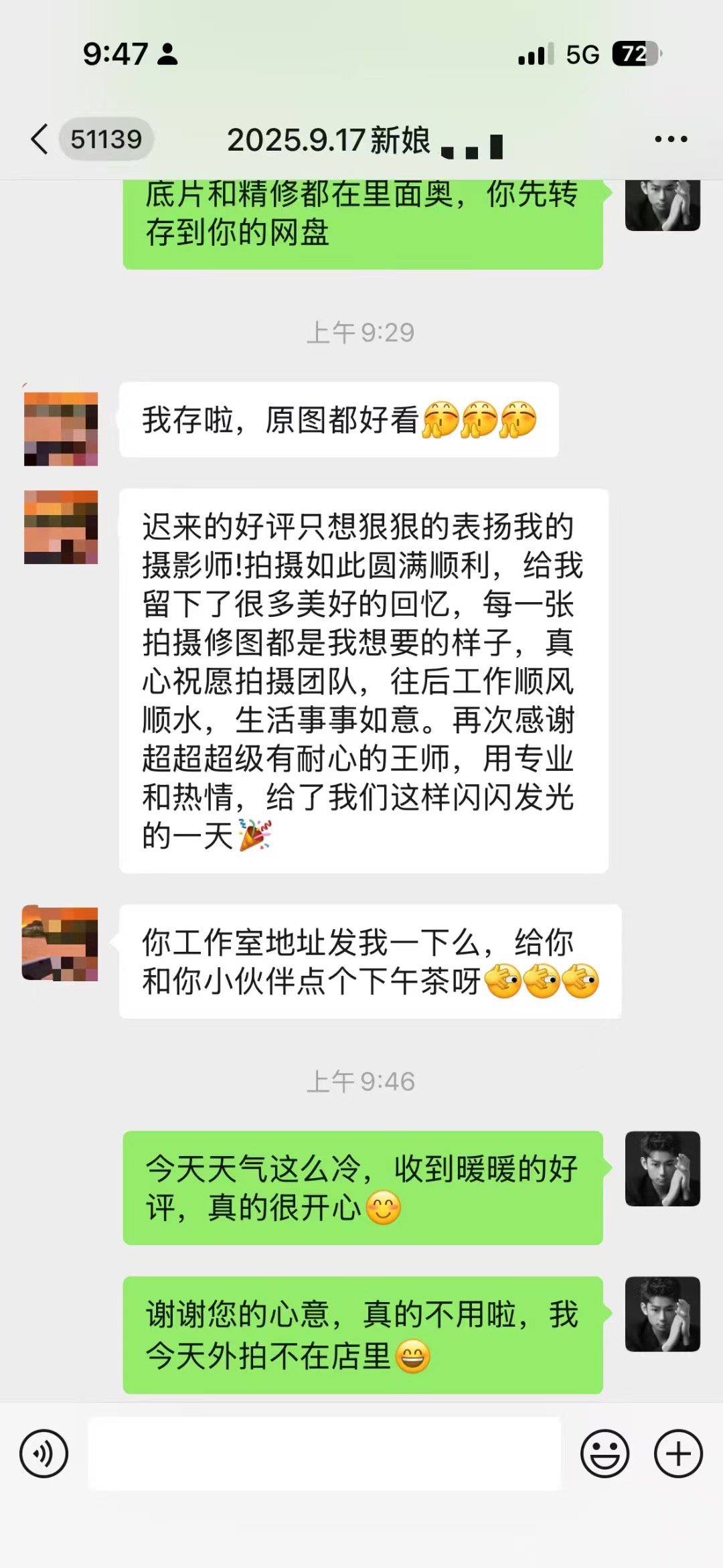723x1568 pixels.
Task: Open the bride's avatar beside 我存啦 message
Action: [x=61, y=429]
